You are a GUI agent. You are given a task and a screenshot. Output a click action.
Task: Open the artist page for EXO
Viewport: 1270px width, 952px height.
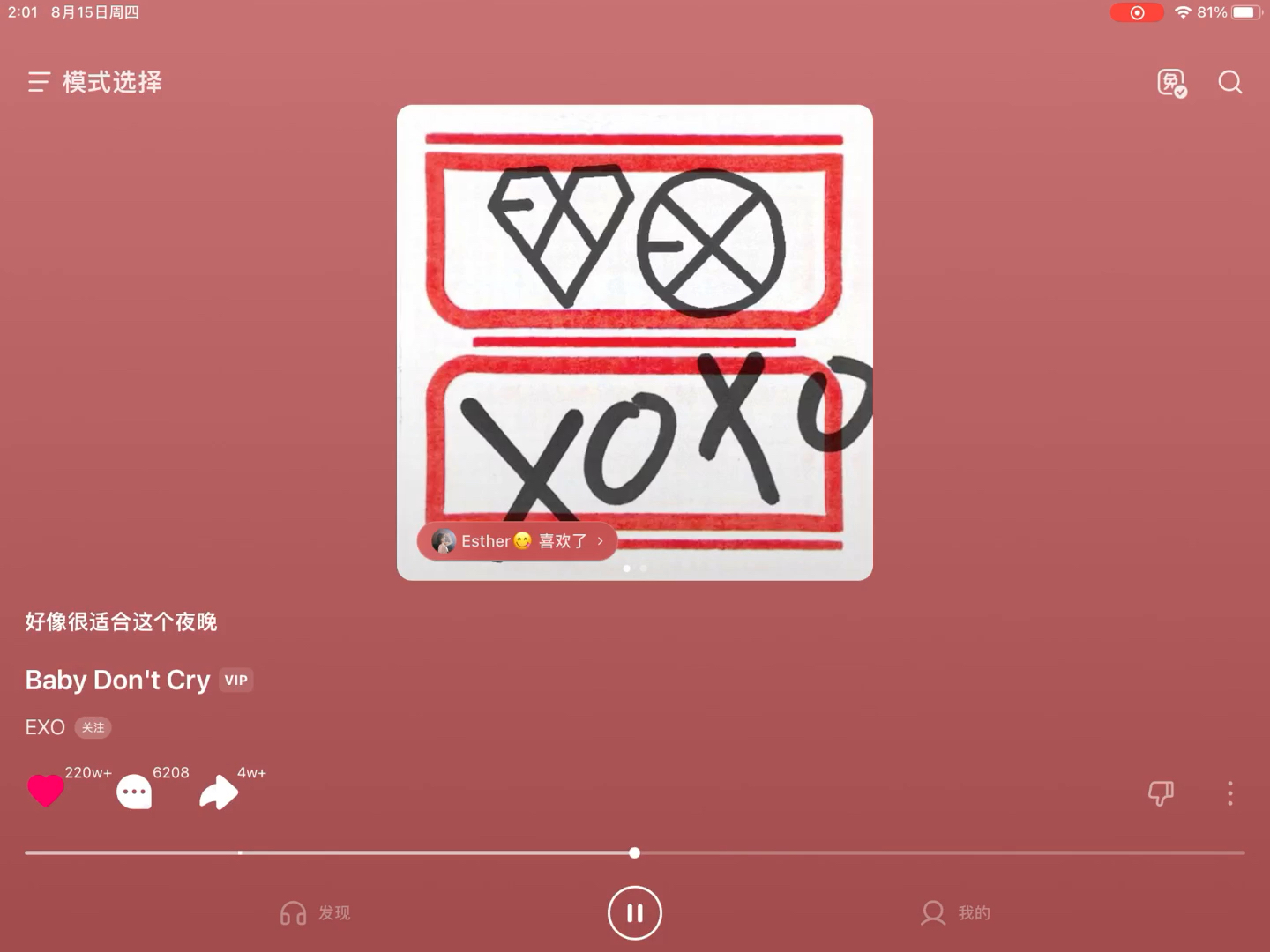pyautogui.click(x=45, y=727)
